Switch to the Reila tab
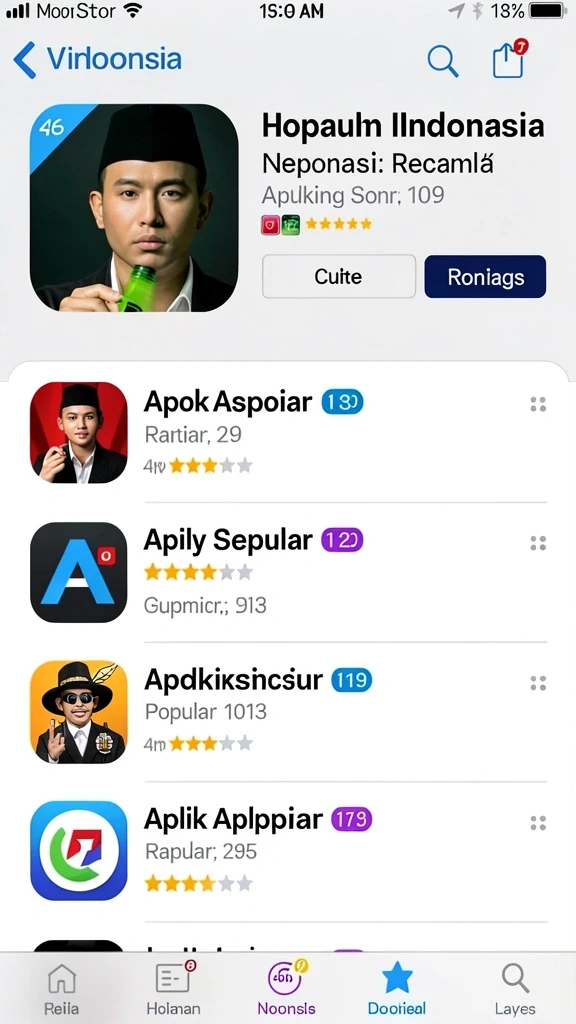Screen dimensions: 576x1024 62,989
